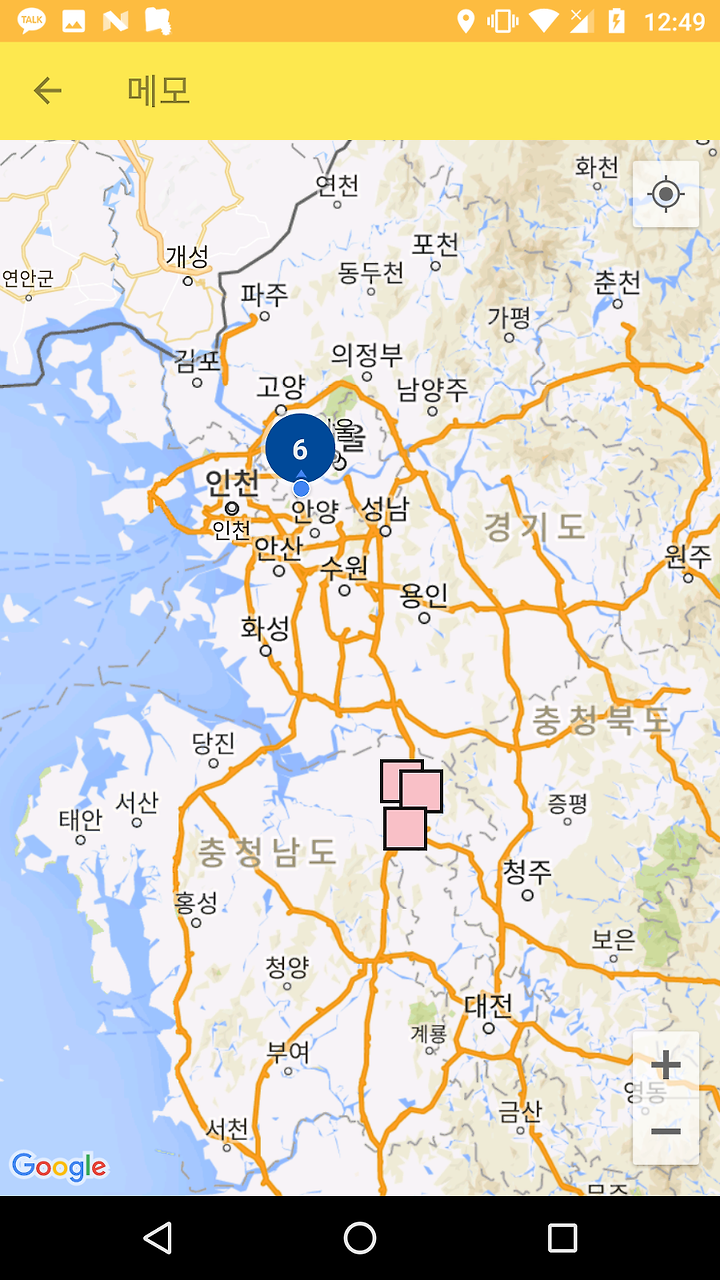This screenshot has width=720, height=1280.
Task: Open the cluster marker showing 6
Action: pyautogui.click(x=300, y=449)
